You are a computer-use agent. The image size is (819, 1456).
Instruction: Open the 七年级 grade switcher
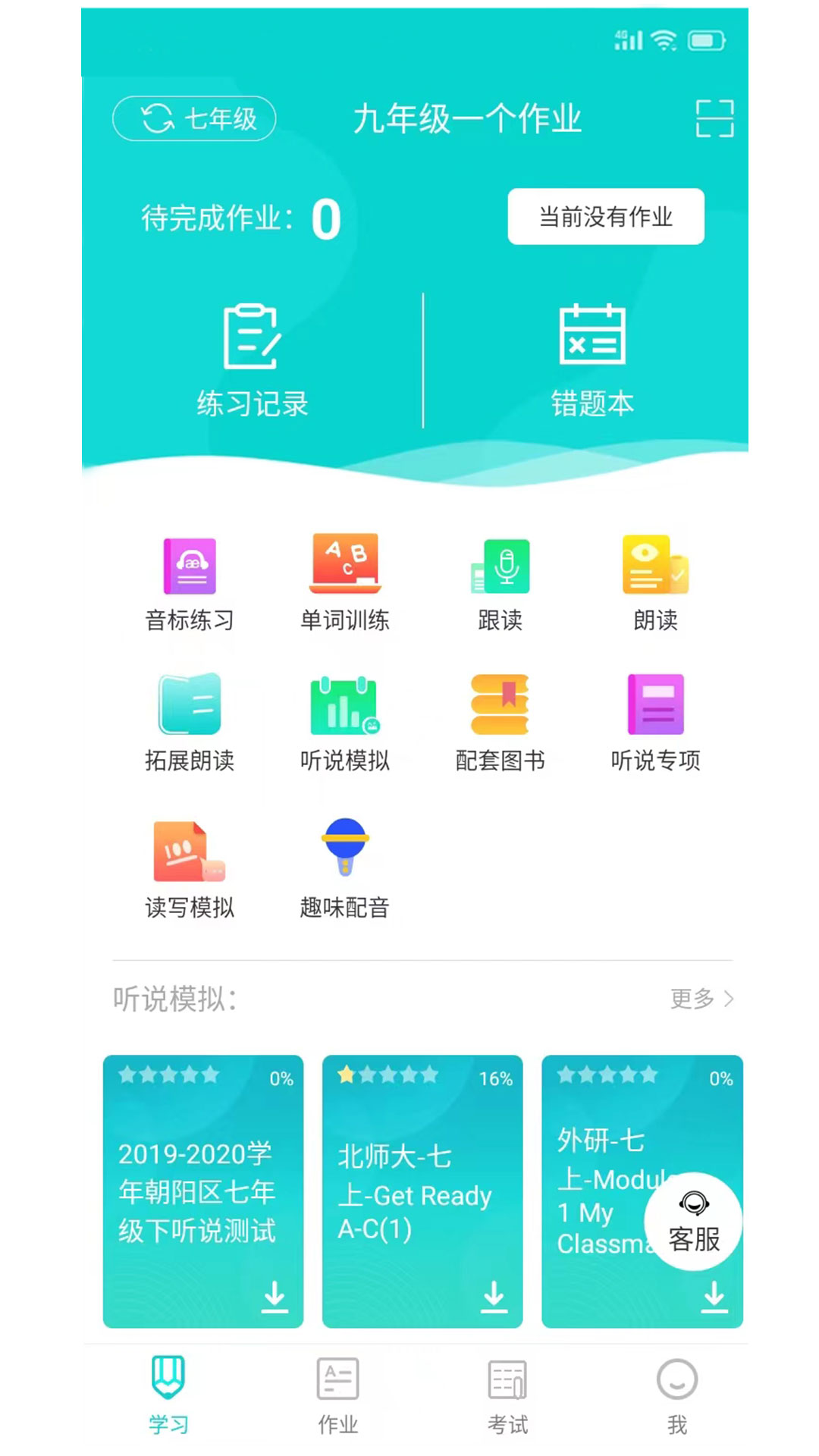click(193, 118)
